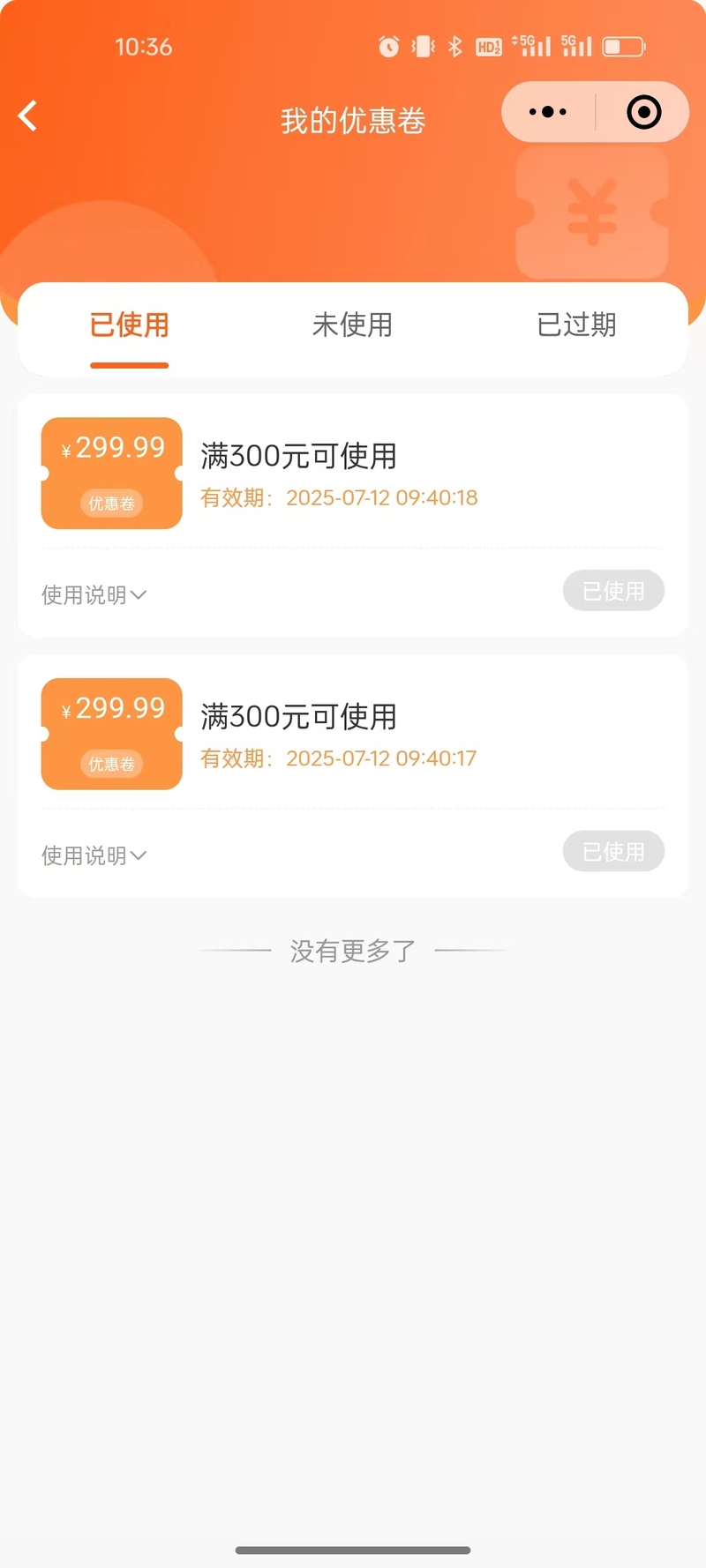Tap 已使用 button on coupon expiring 09:40:18
Viewport: 706px width, 1568px height.
coord(613,591)
